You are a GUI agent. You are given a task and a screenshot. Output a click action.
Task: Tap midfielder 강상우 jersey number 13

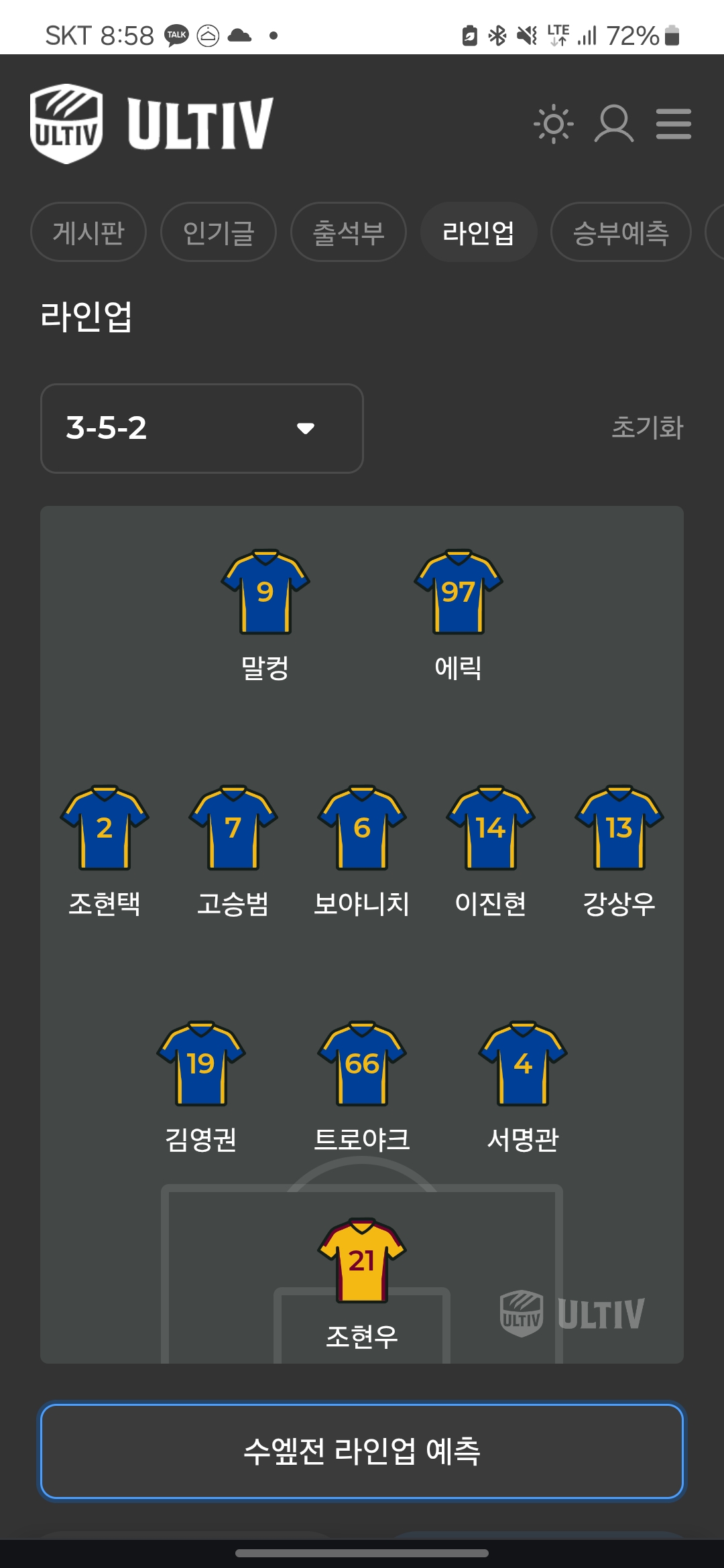[x=619, y=828]
